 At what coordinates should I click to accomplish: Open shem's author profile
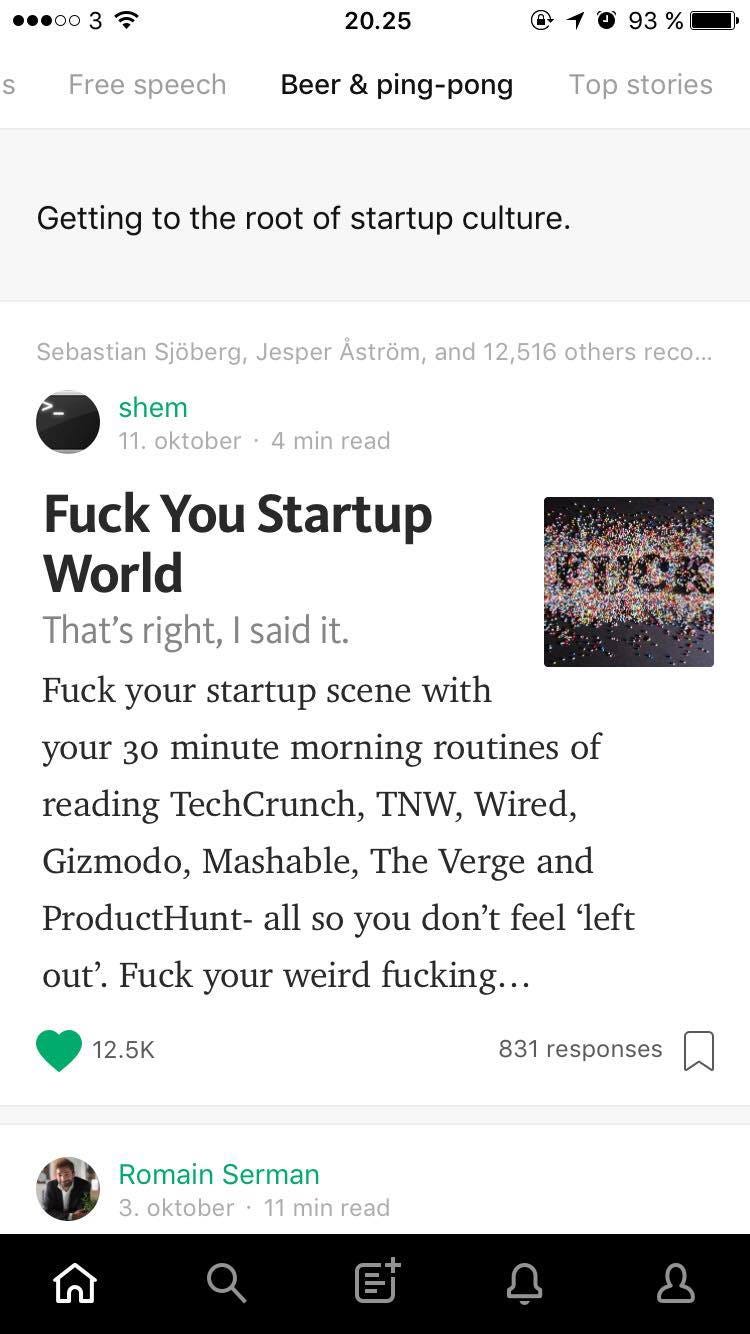(153, 407)
